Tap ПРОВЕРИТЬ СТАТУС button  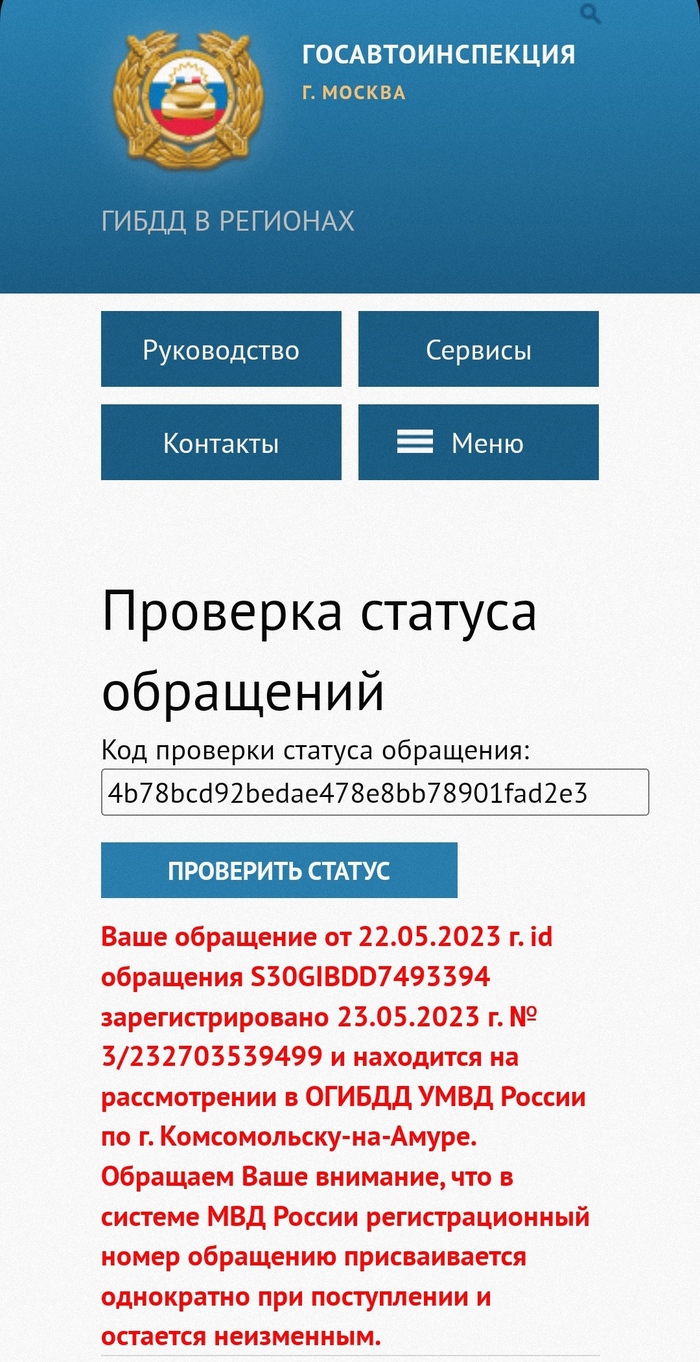coord(278,870)
